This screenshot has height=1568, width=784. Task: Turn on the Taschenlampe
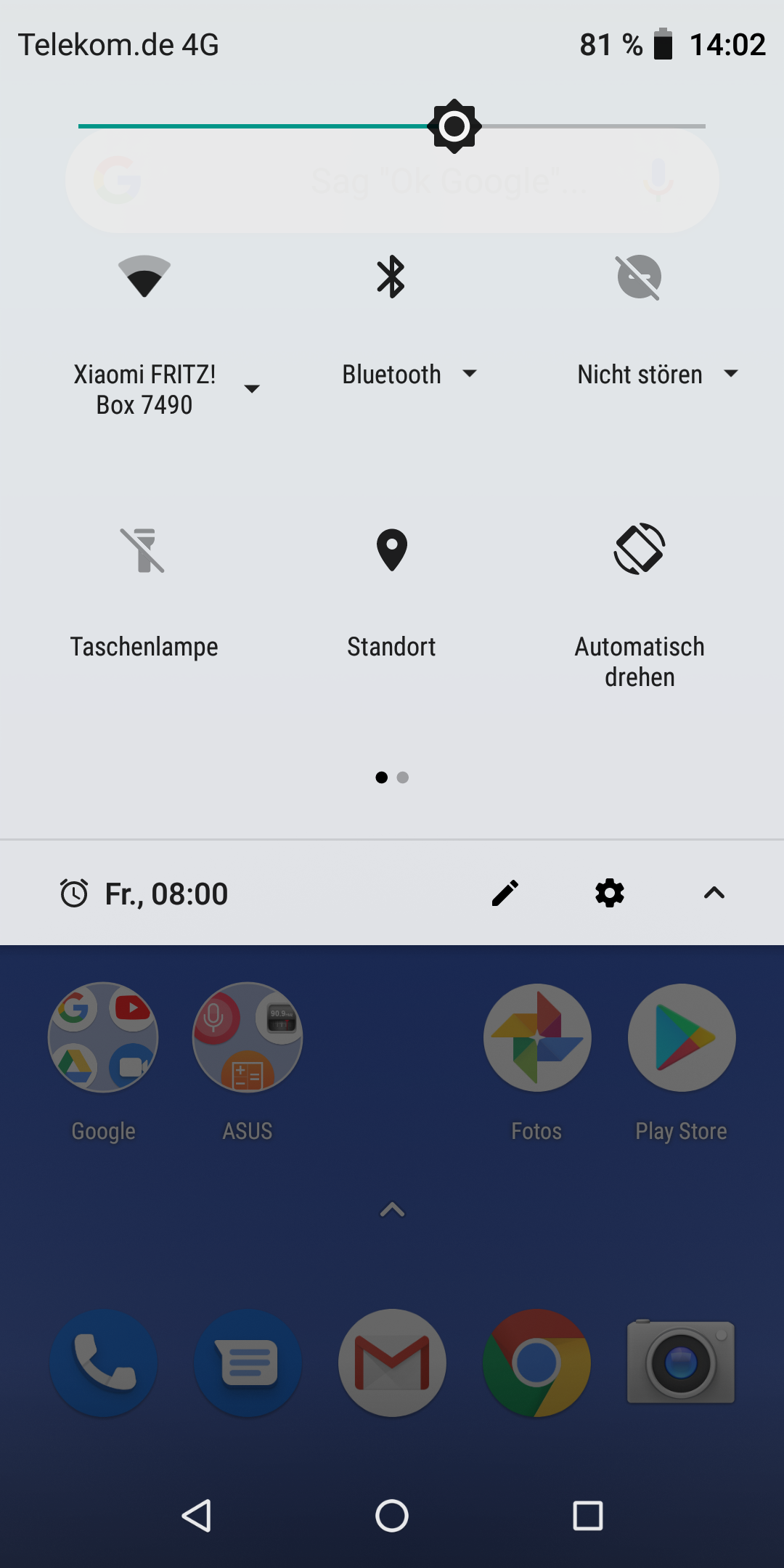point(144,550)
